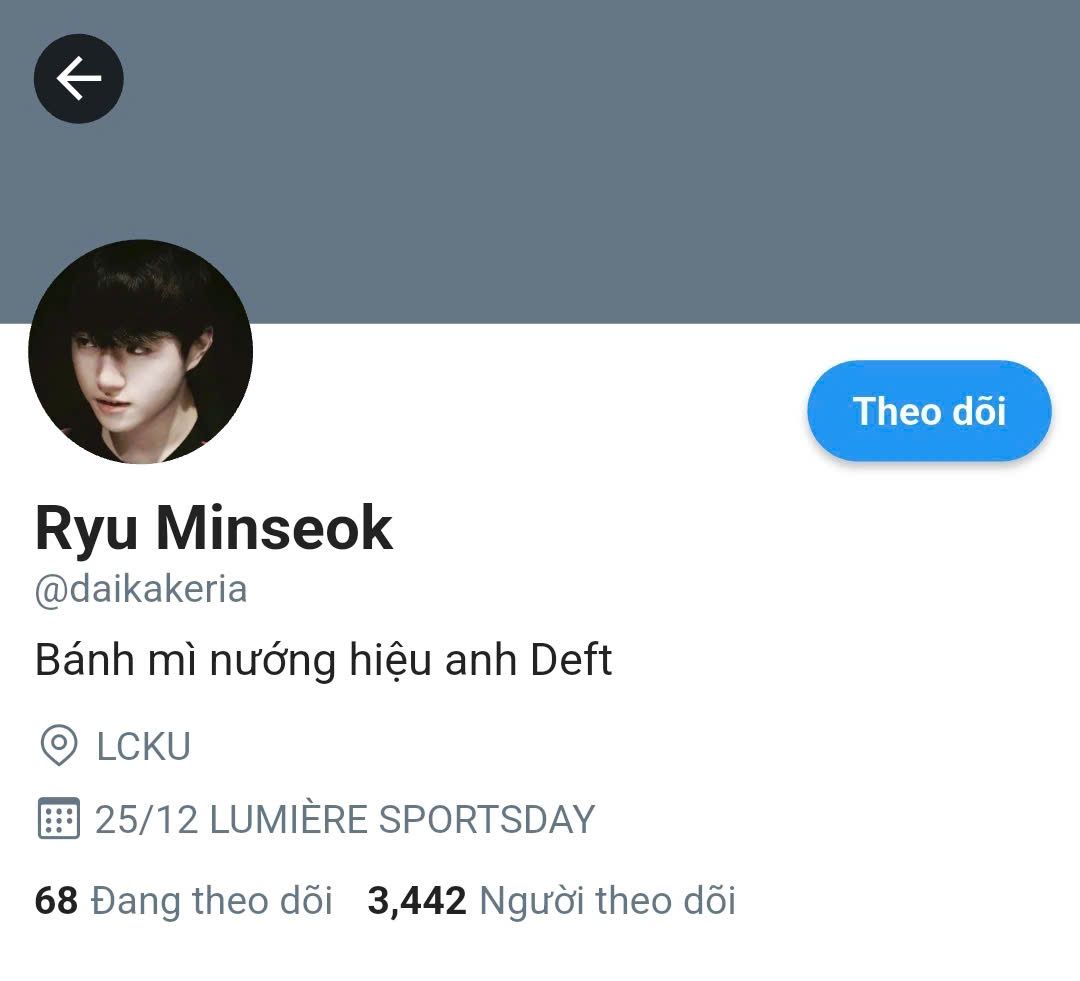Follow Ryu Minseok with Theo dõi button
Screen dimensions: 1080x981
[x=929, y=411]
